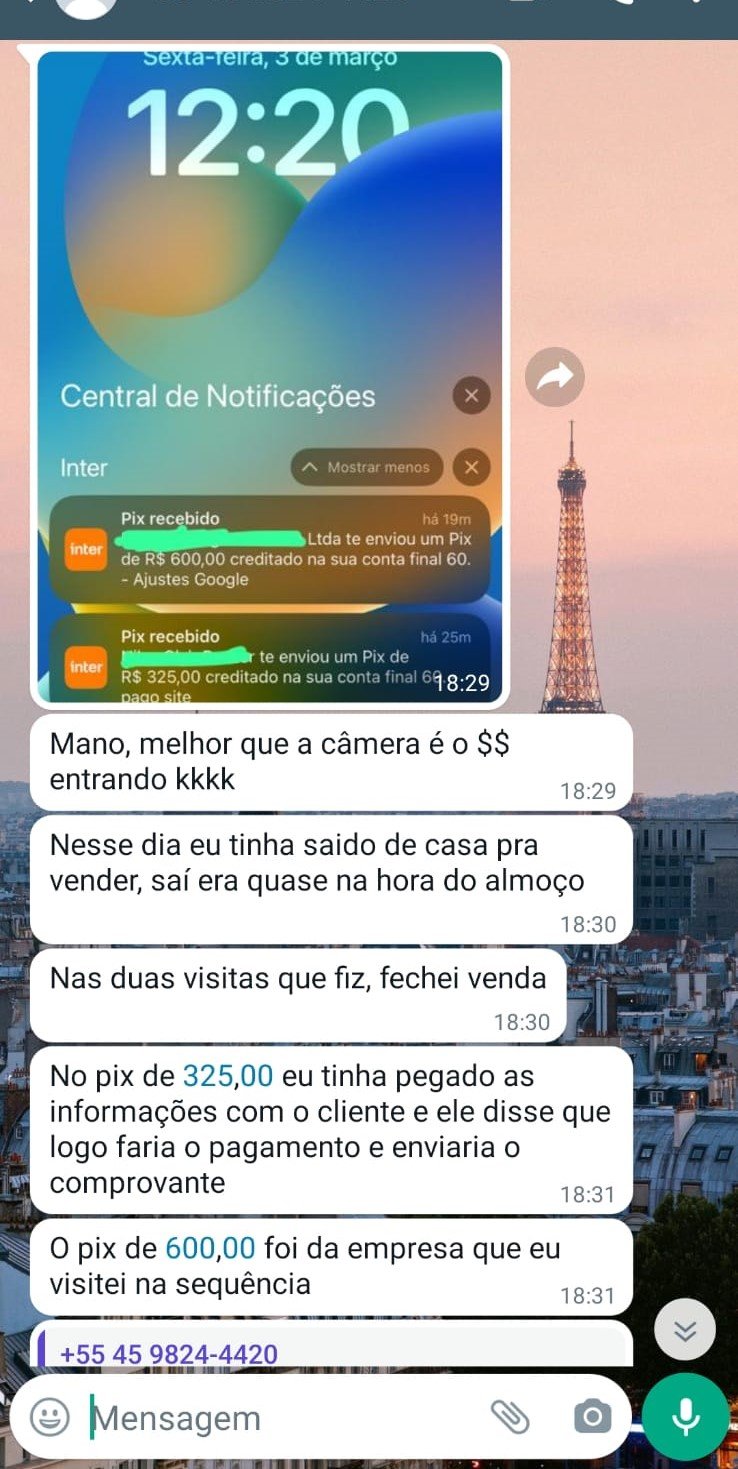
Task: Tap the phone number +55 45 9824-4420
Action: click(169, 1354)
